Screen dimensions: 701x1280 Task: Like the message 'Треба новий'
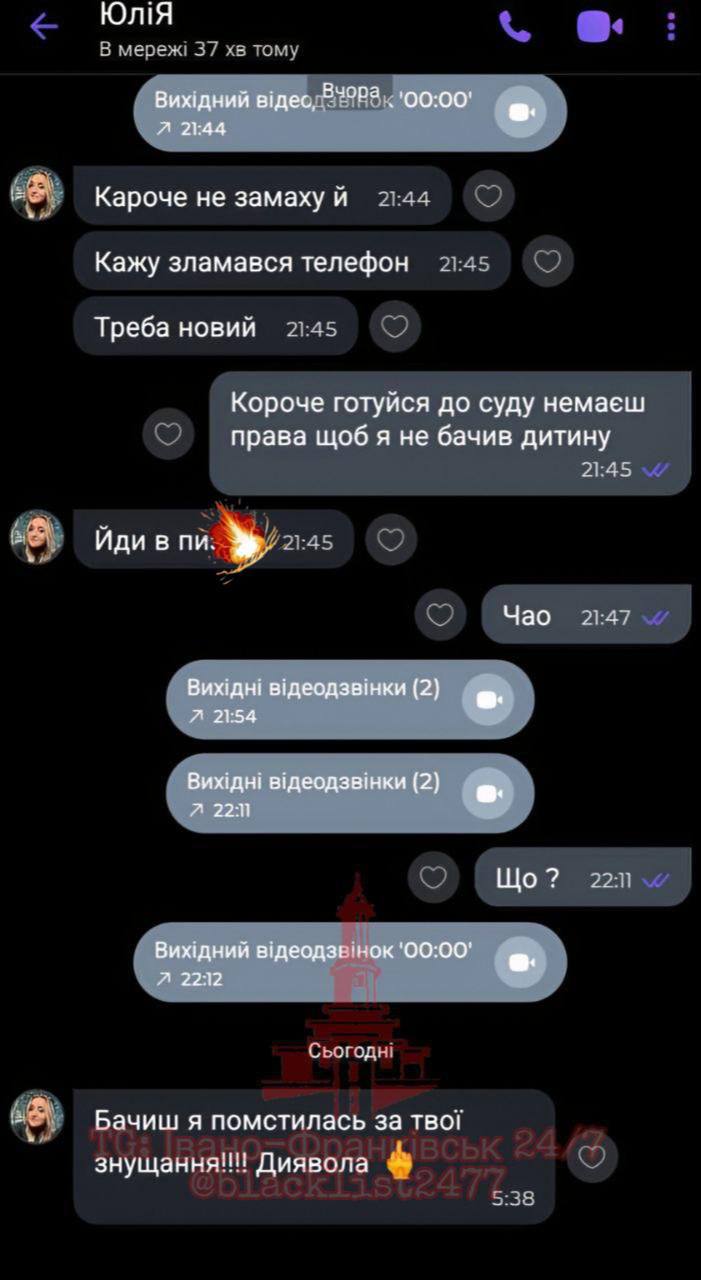[395, 327]
